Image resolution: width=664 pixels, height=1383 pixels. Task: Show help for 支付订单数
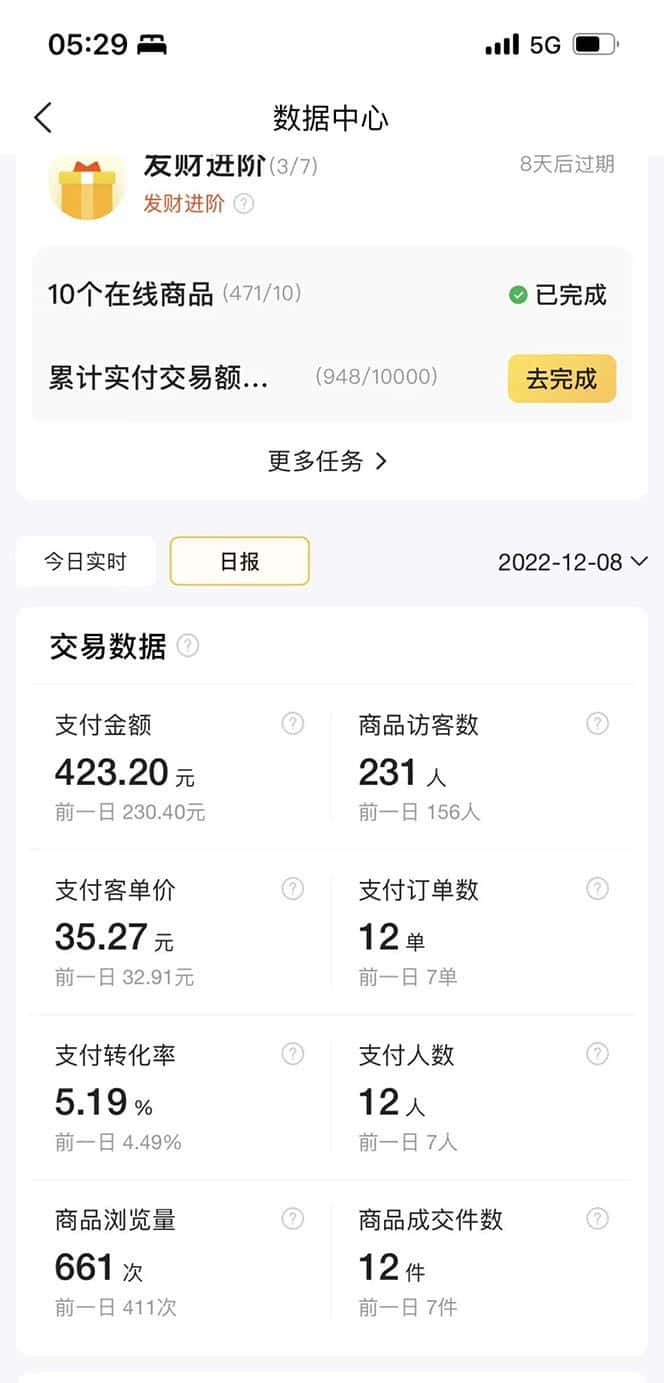pos(597,888)
